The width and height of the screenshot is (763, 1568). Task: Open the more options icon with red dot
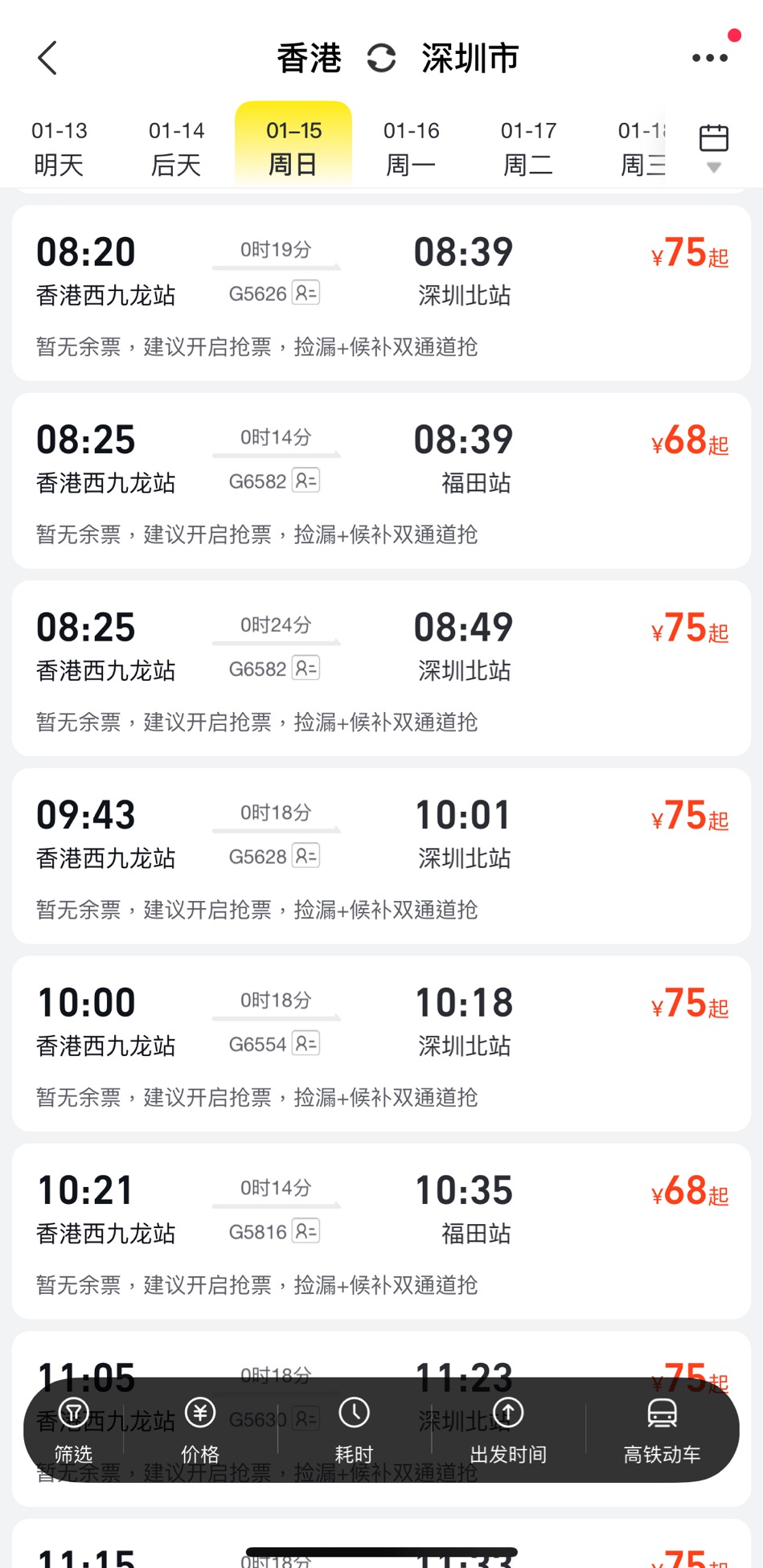(x=708, y=57)
